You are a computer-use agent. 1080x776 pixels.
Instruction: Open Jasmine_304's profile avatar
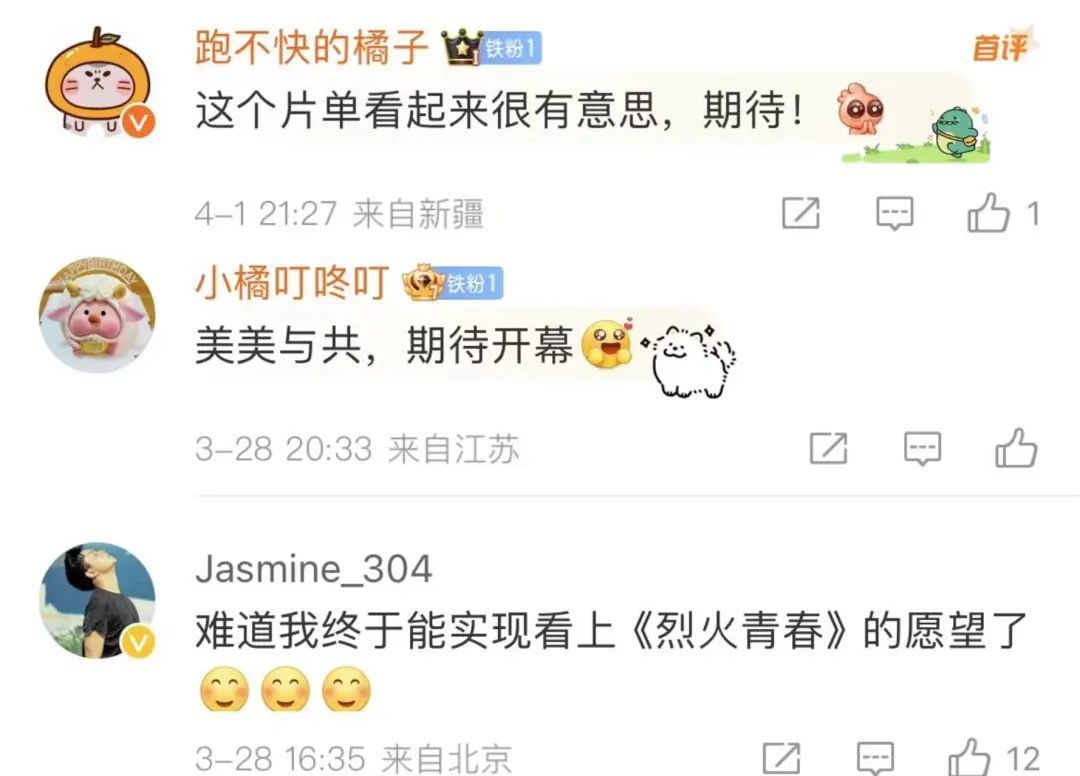98,600
